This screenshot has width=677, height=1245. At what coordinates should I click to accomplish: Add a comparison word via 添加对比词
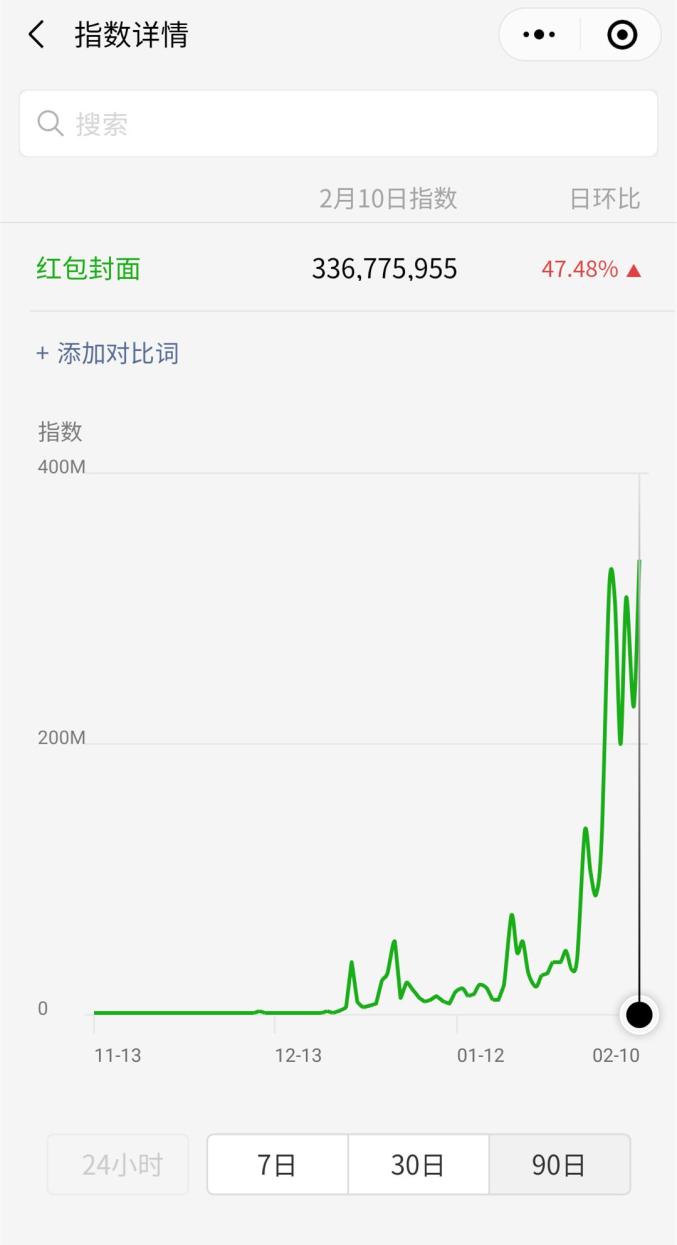tap(108, 353)
